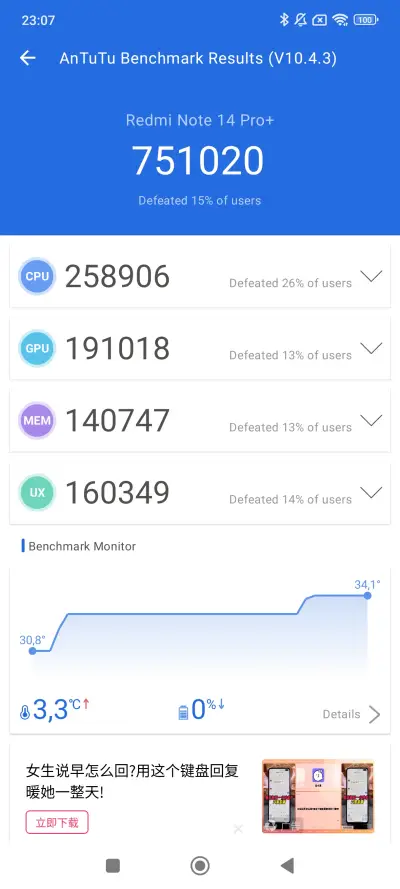This screenshot has width=400, height=889.
Task: Dismiss the keyboard ad banner
Action: [238, 829]
